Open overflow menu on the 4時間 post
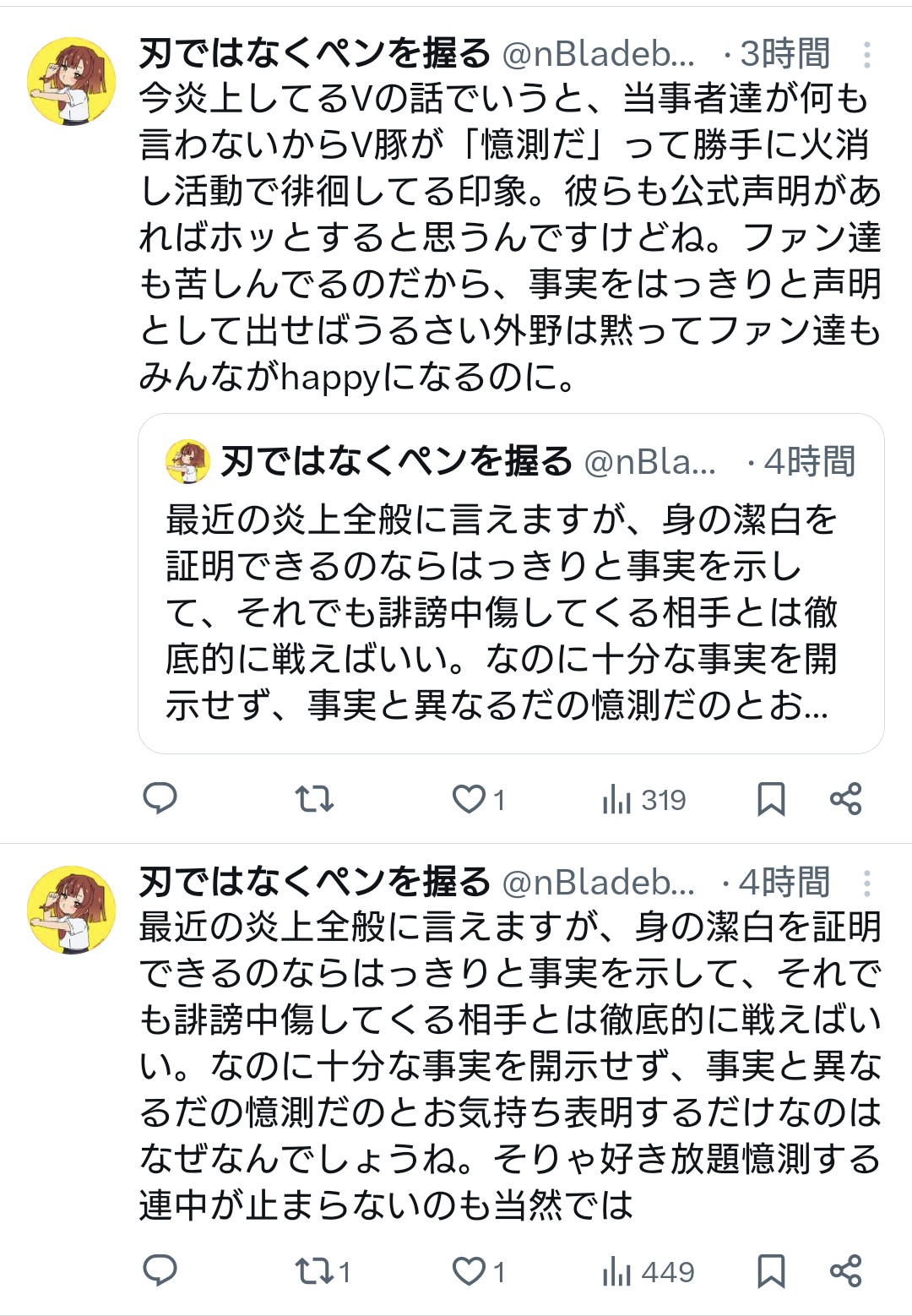This screenshot has width=912, height=1316. [x=866, y=884]
